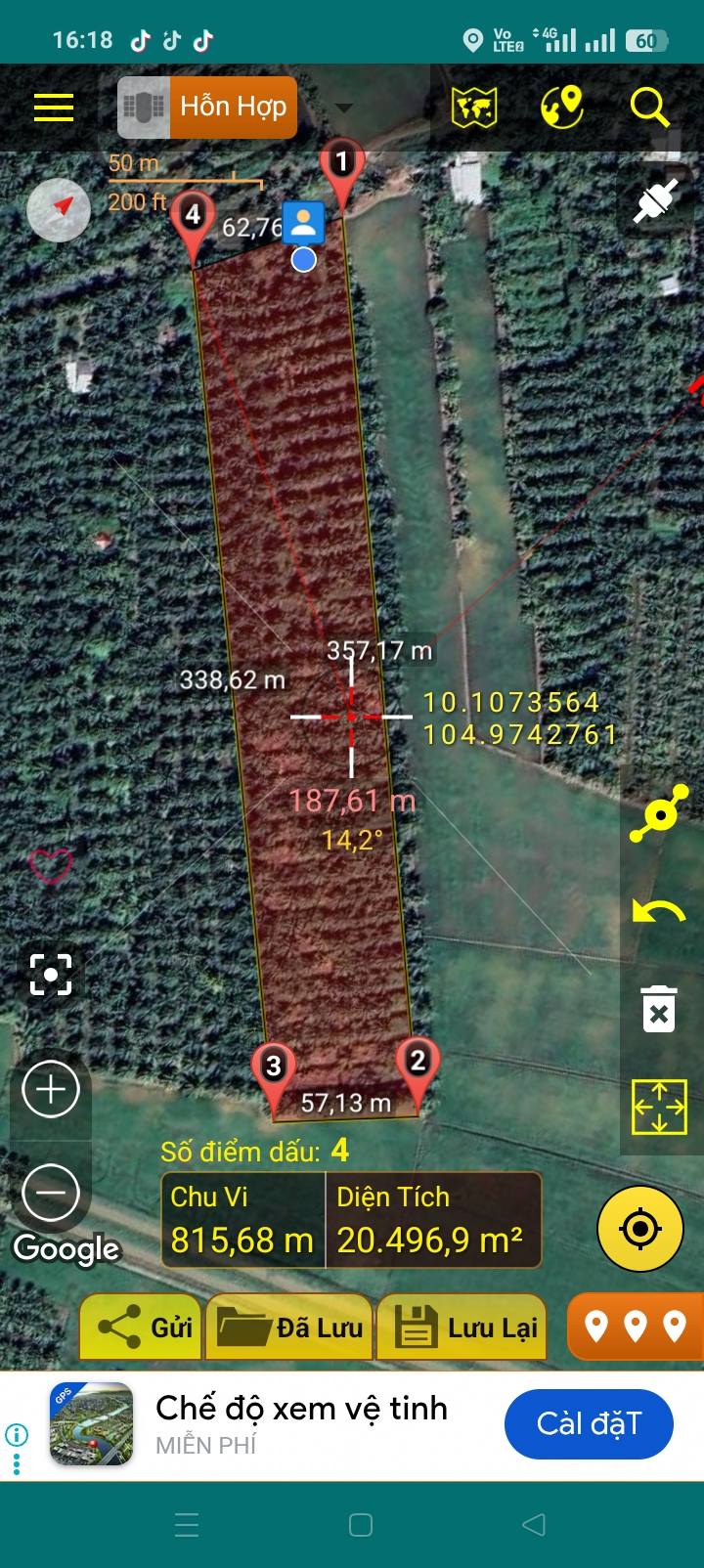Tap the orange three-pin markers button
The image size is (704, 1568).
(636, 1327)
